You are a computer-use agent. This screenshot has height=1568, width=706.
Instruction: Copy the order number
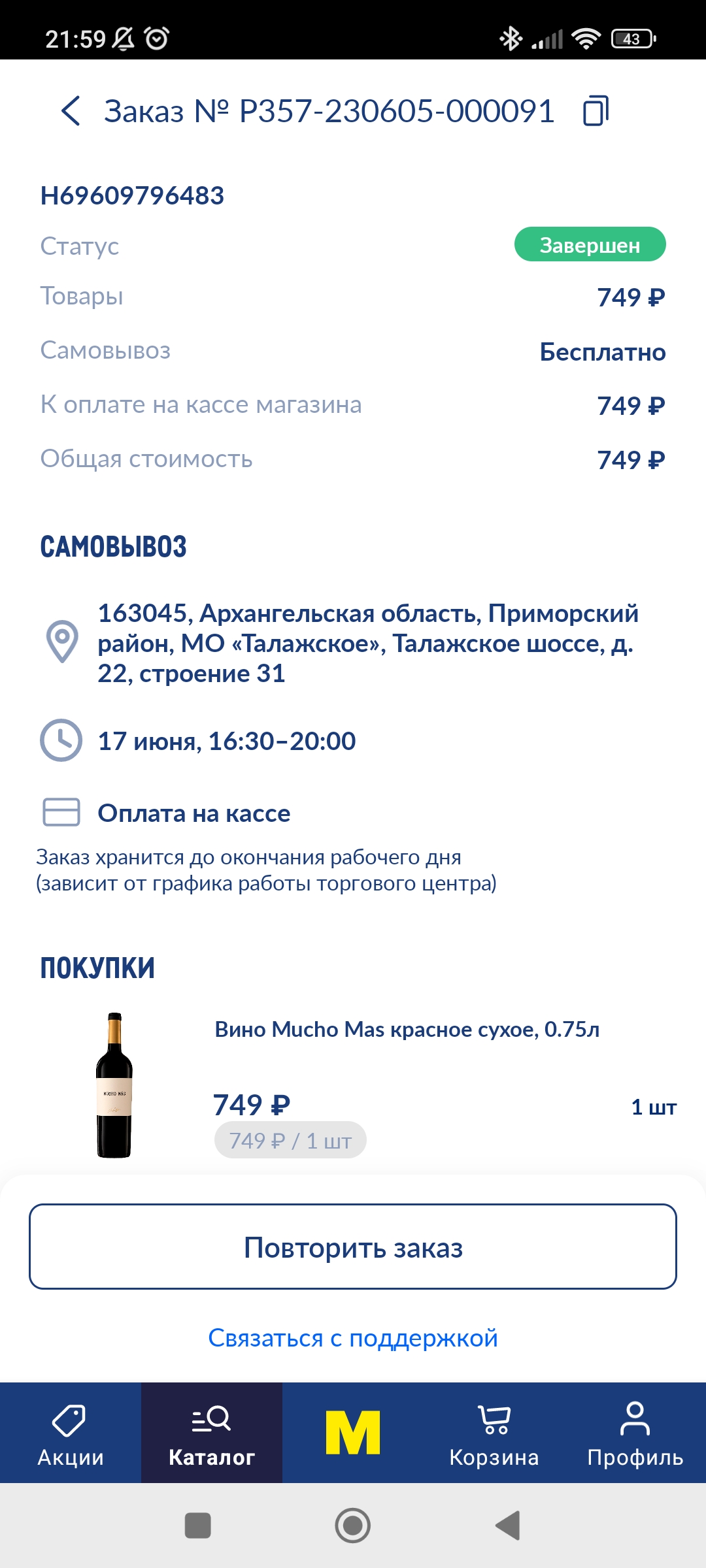[x=595, y=110]
